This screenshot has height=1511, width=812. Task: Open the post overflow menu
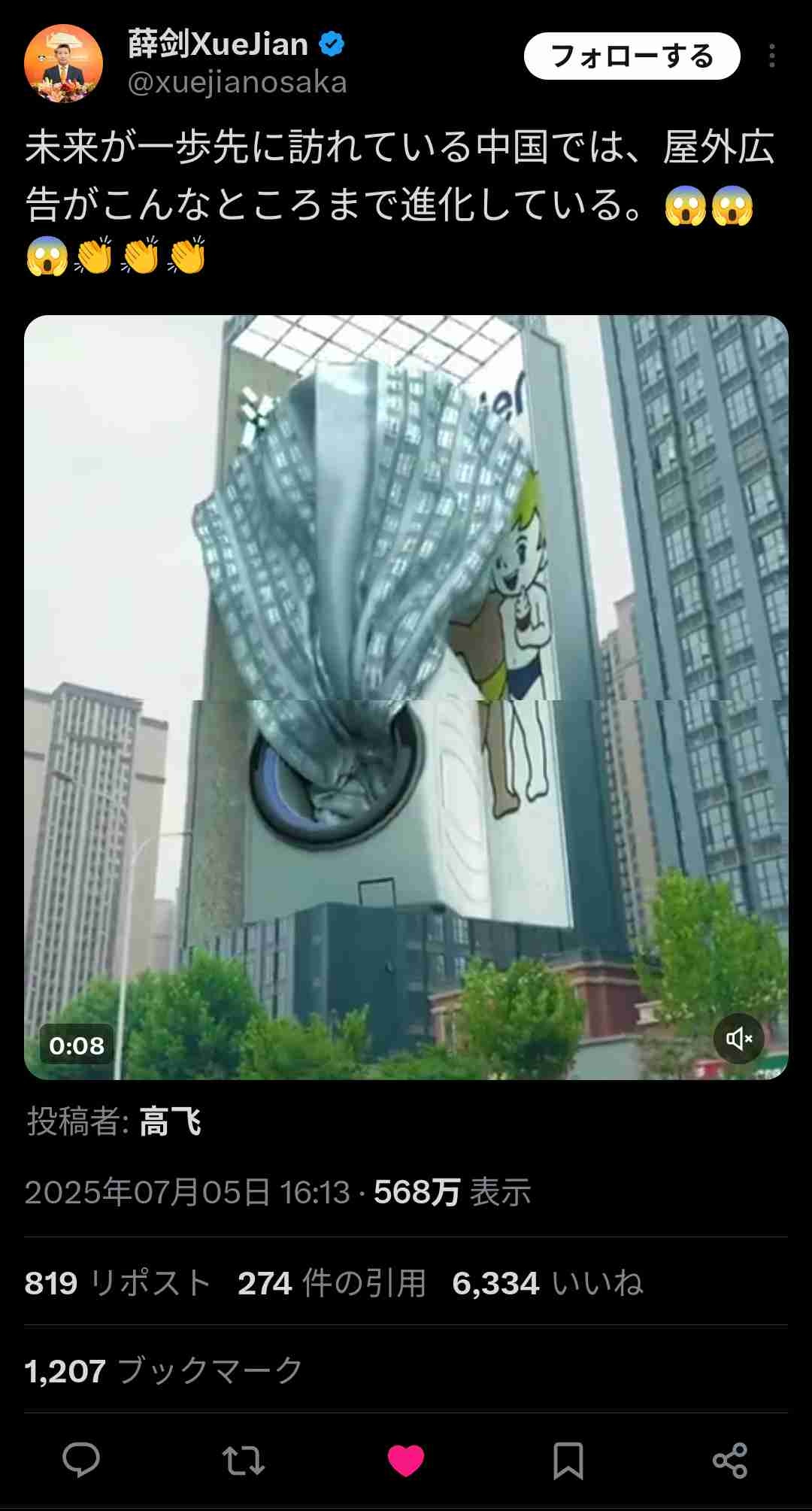click(x=771, y=56)
